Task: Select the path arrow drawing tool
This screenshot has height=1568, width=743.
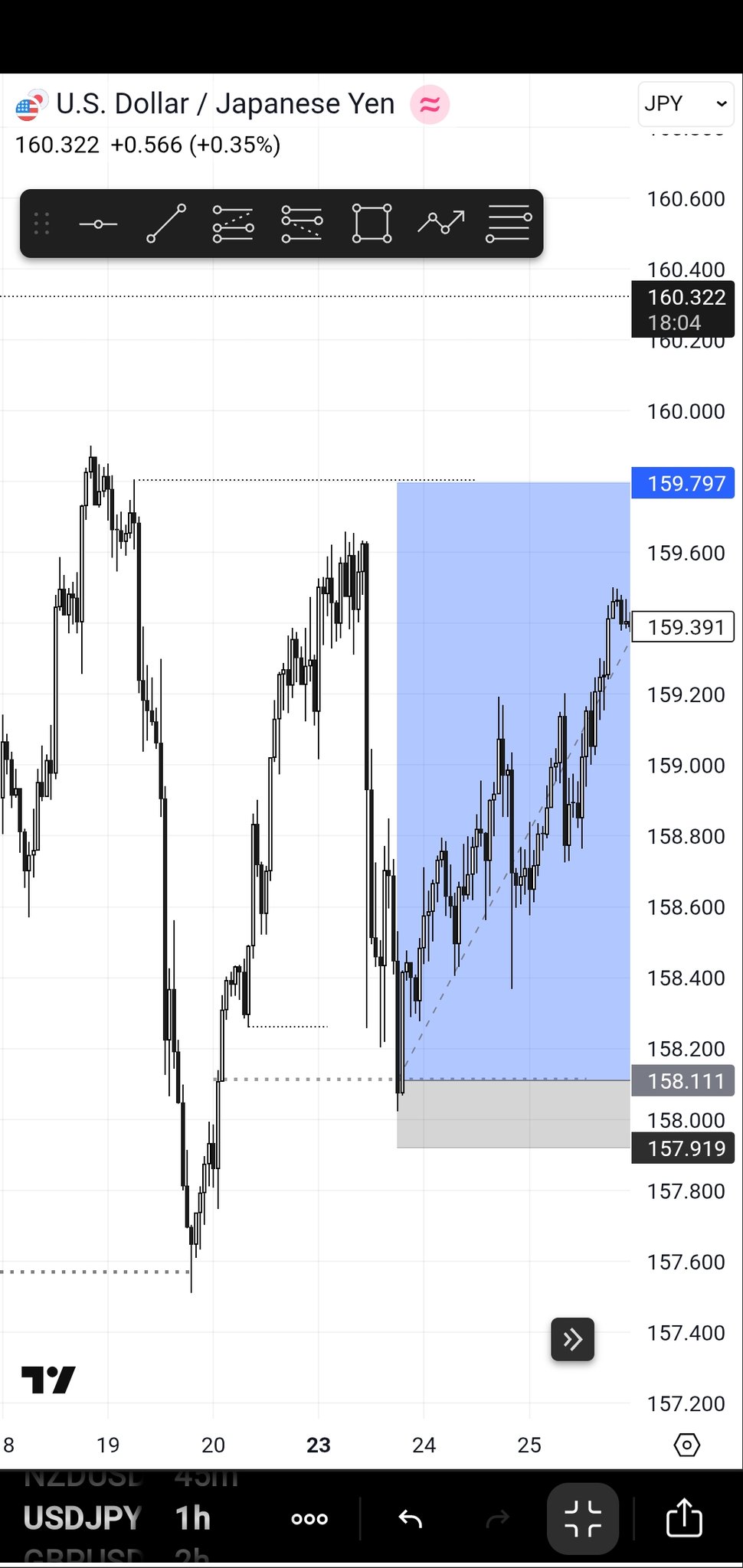Action: tap(440, 223)
